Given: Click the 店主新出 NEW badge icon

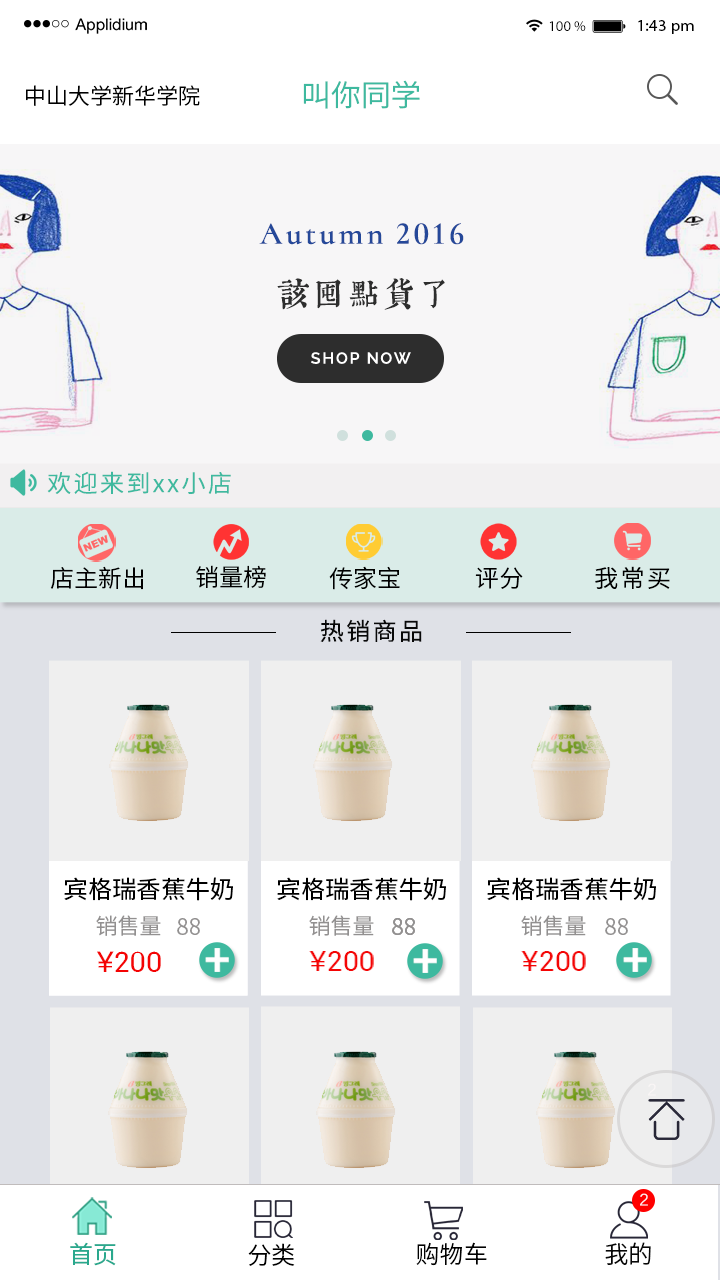Looking at the screenshot, I should [x=96, y=543].
